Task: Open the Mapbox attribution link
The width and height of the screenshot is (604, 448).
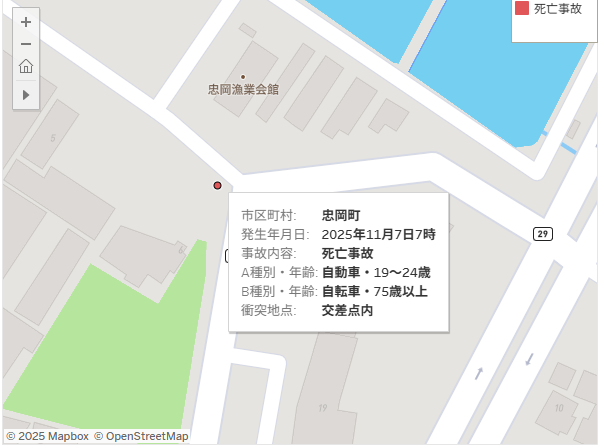Action: 48,436
